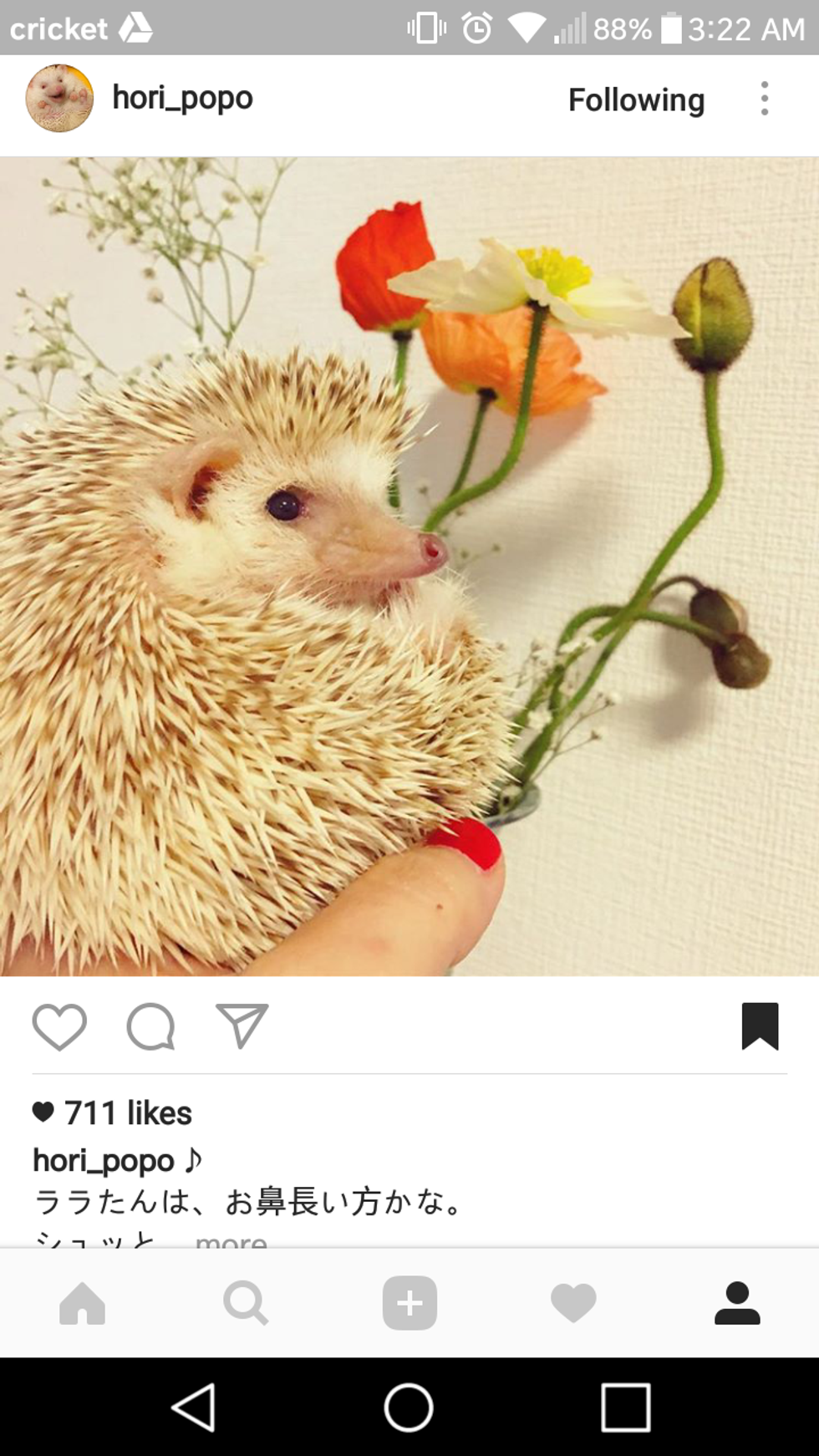The width and height of the screenshot is (819, 1456).
Task: Go to the Home feed tab
Action: tap(82, 1303)
